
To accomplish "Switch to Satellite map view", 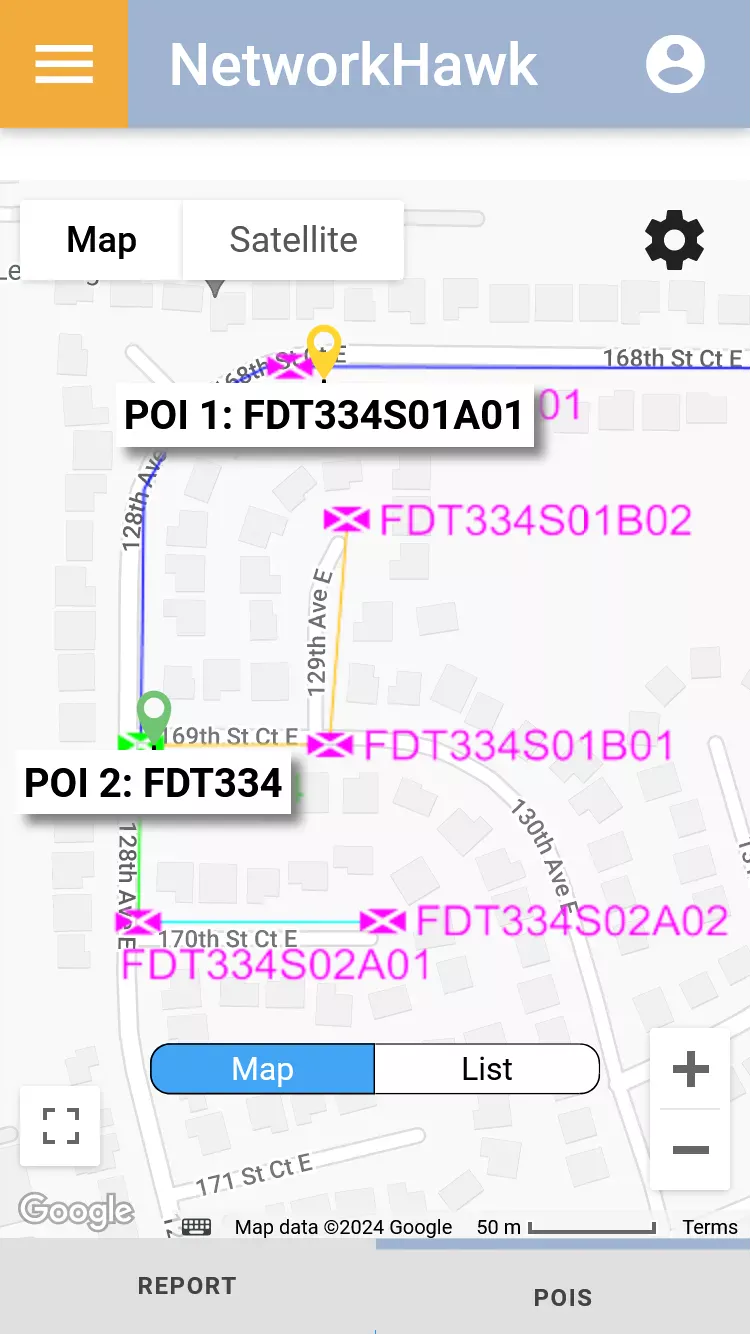I will tap(293, 240).
